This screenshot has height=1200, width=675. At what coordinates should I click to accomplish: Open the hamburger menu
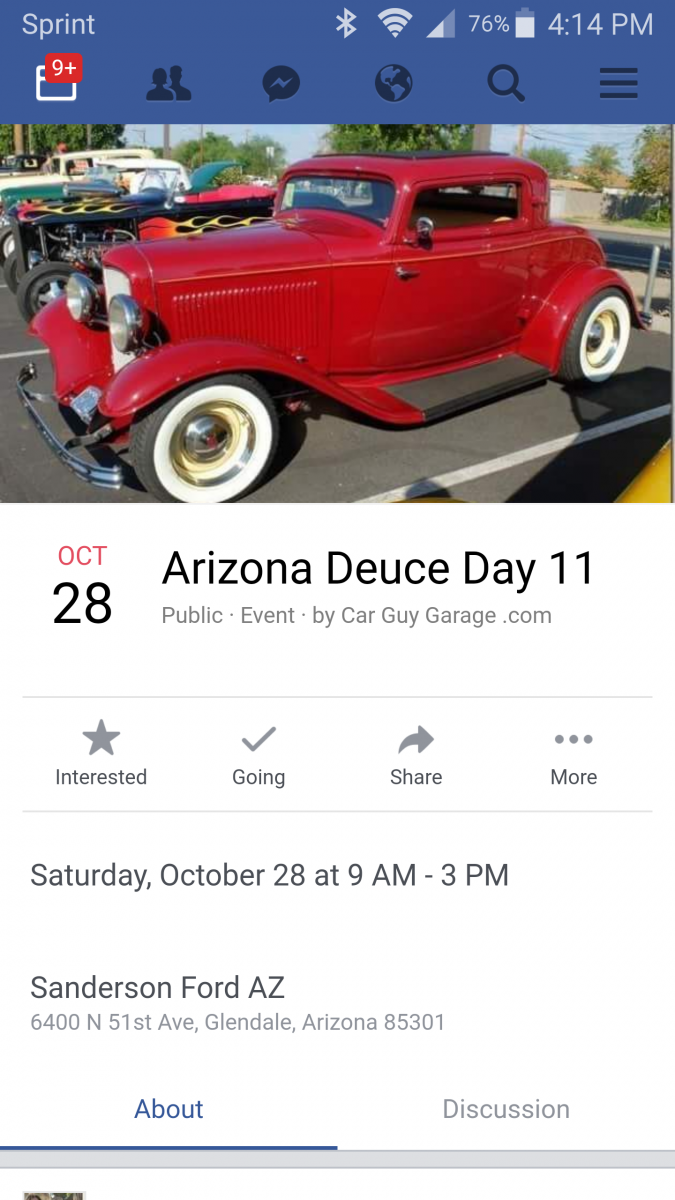point(618,85)
